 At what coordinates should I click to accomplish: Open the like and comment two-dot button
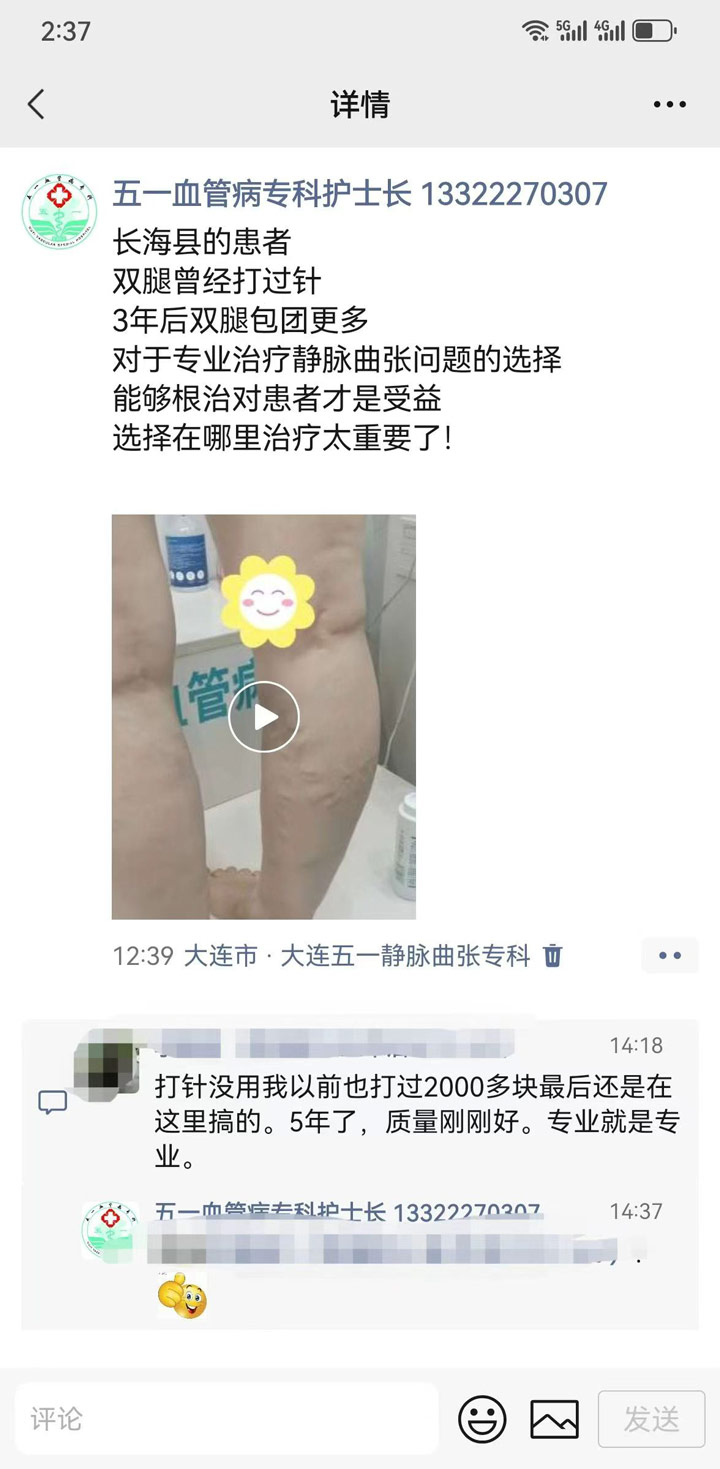pos(669,955)
